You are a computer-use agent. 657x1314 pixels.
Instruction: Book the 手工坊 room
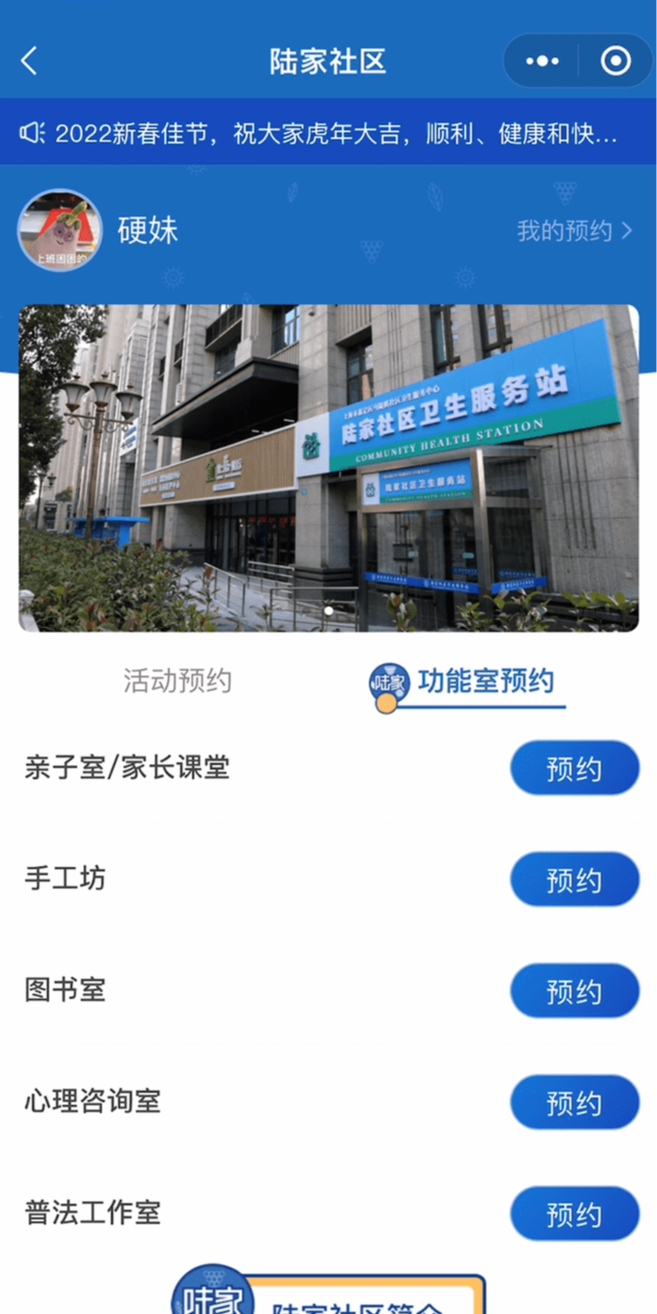574,880
